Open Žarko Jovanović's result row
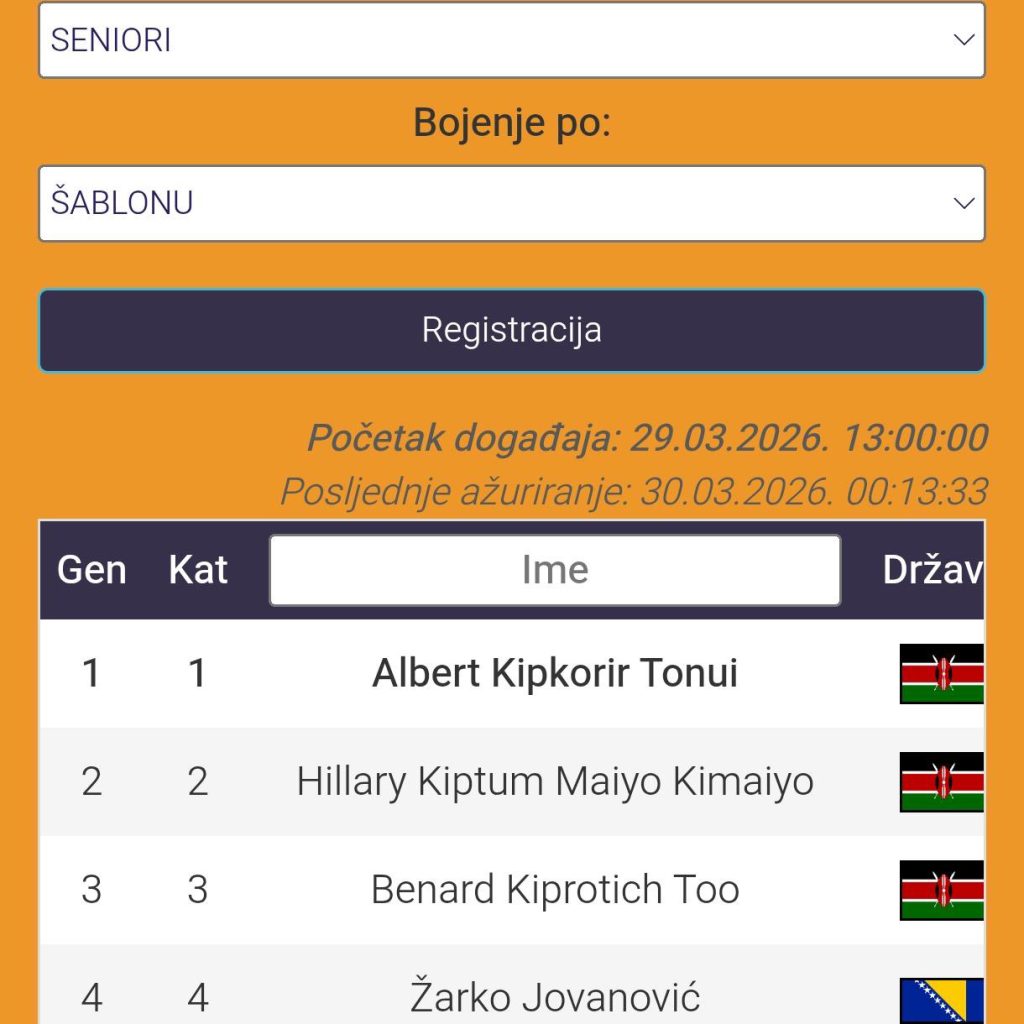The image size is (1024, 1024). (554, 996)
